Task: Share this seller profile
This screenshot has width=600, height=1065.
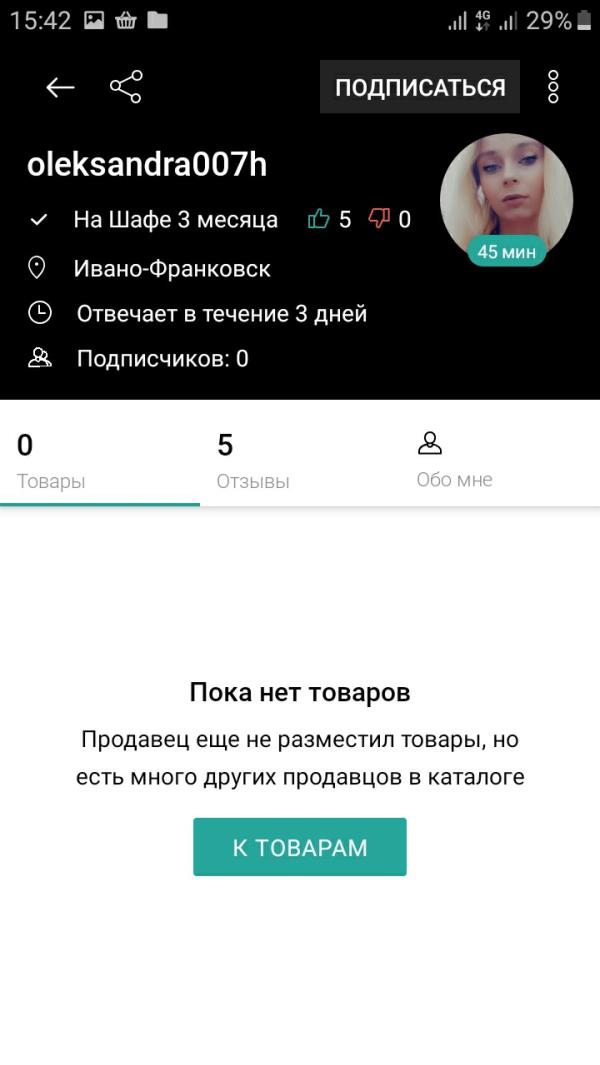Action: pyautogui.click(x=126, y=87)
